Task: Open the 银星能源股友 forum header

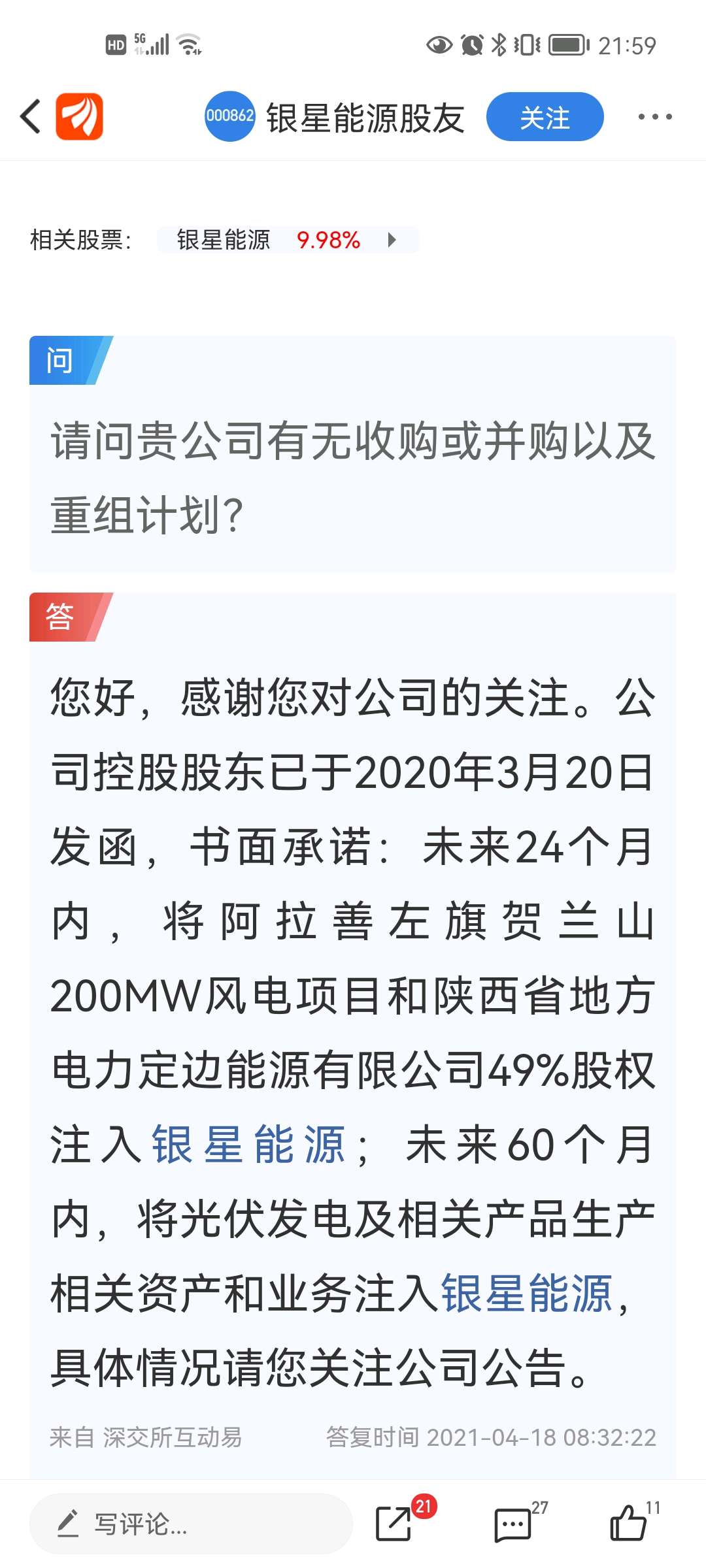Action: [335, 117]
